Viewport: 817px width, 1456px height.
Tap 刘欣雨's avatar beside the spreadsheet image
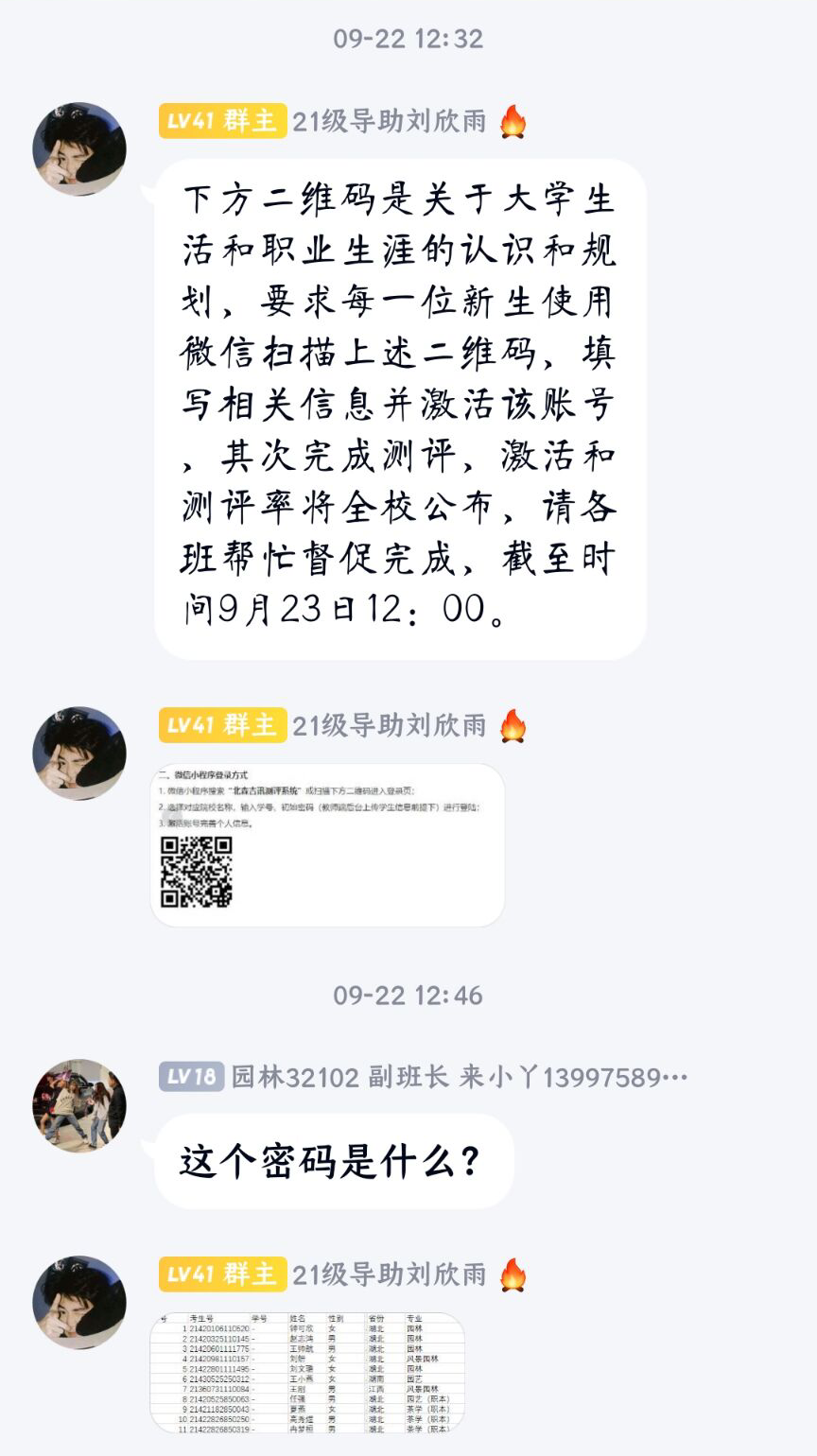pyautogui.click(x=79, y=1303)
